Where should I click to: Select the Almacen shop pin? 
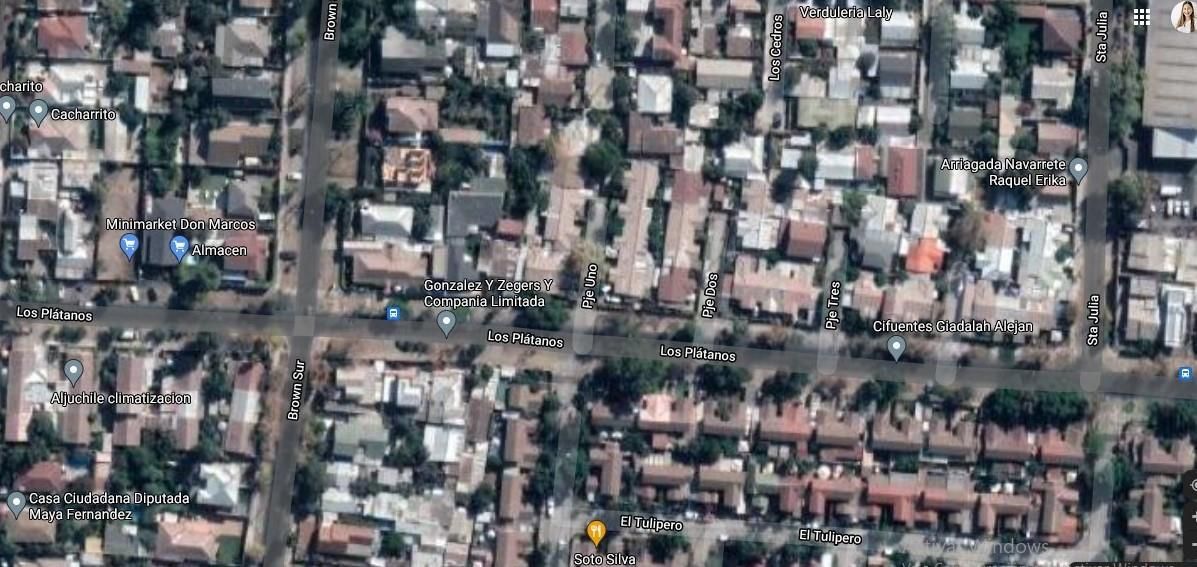pos(180,246)
